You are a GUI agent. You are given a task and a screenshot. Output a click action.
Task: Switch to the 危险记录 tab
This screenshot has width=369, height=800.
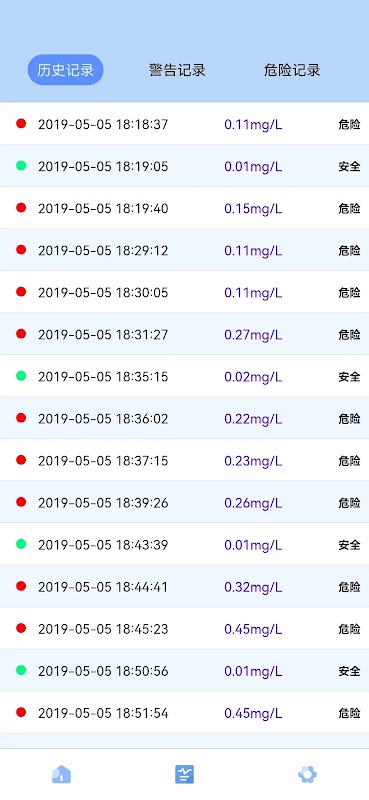click(292, 70)
